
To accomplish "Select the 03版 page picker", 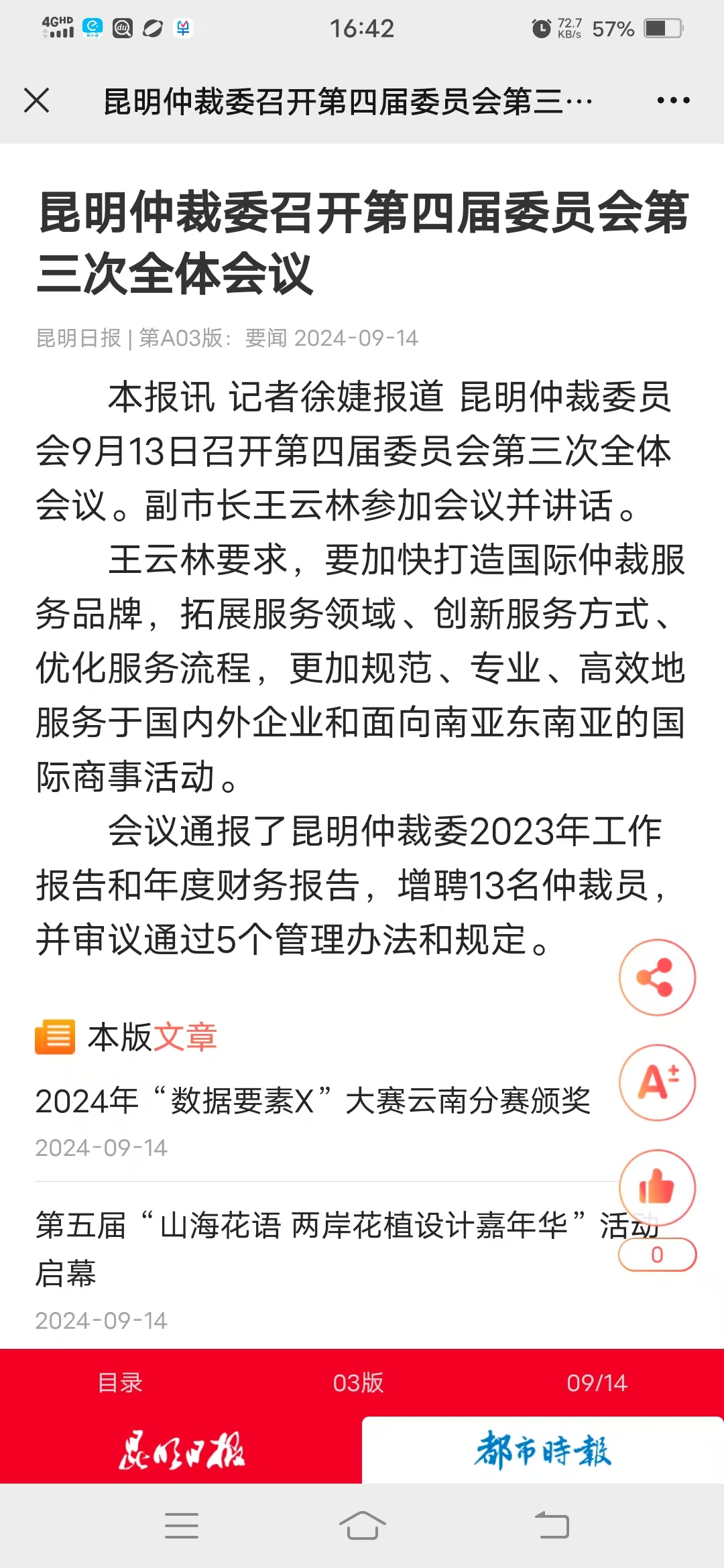I will (x=358, y=1382).
